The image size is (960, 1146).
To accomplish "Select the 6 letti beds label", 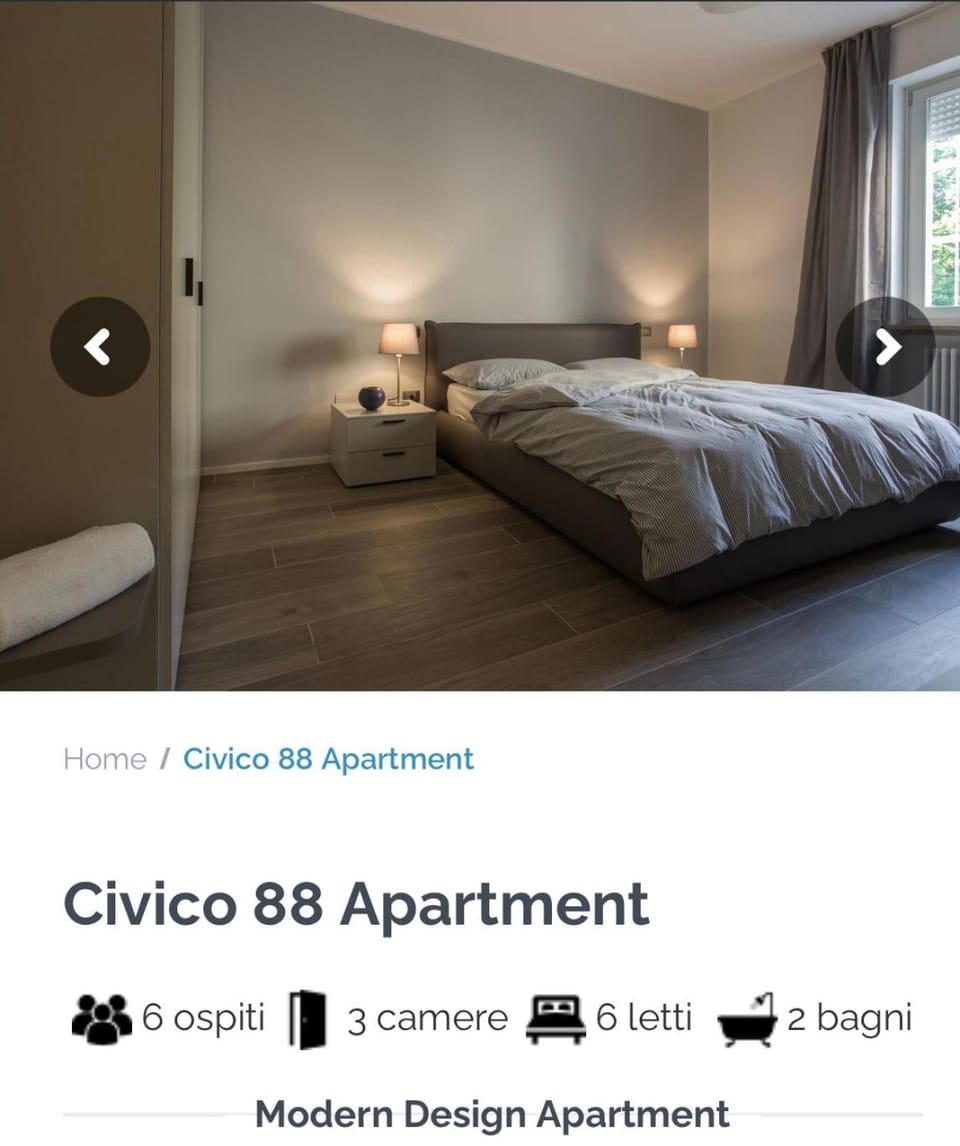I will 644,1017.
